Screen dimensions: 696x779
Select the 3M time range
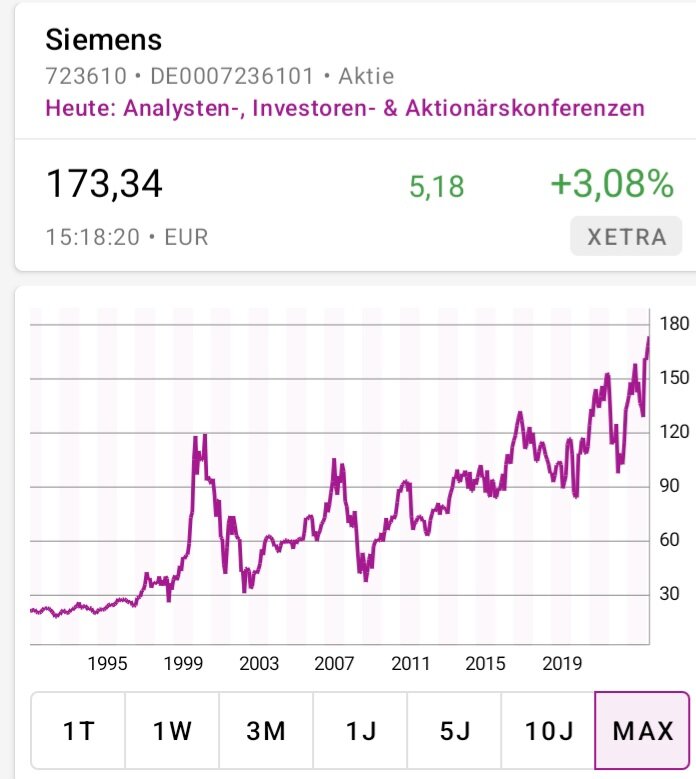pos(266,730)
